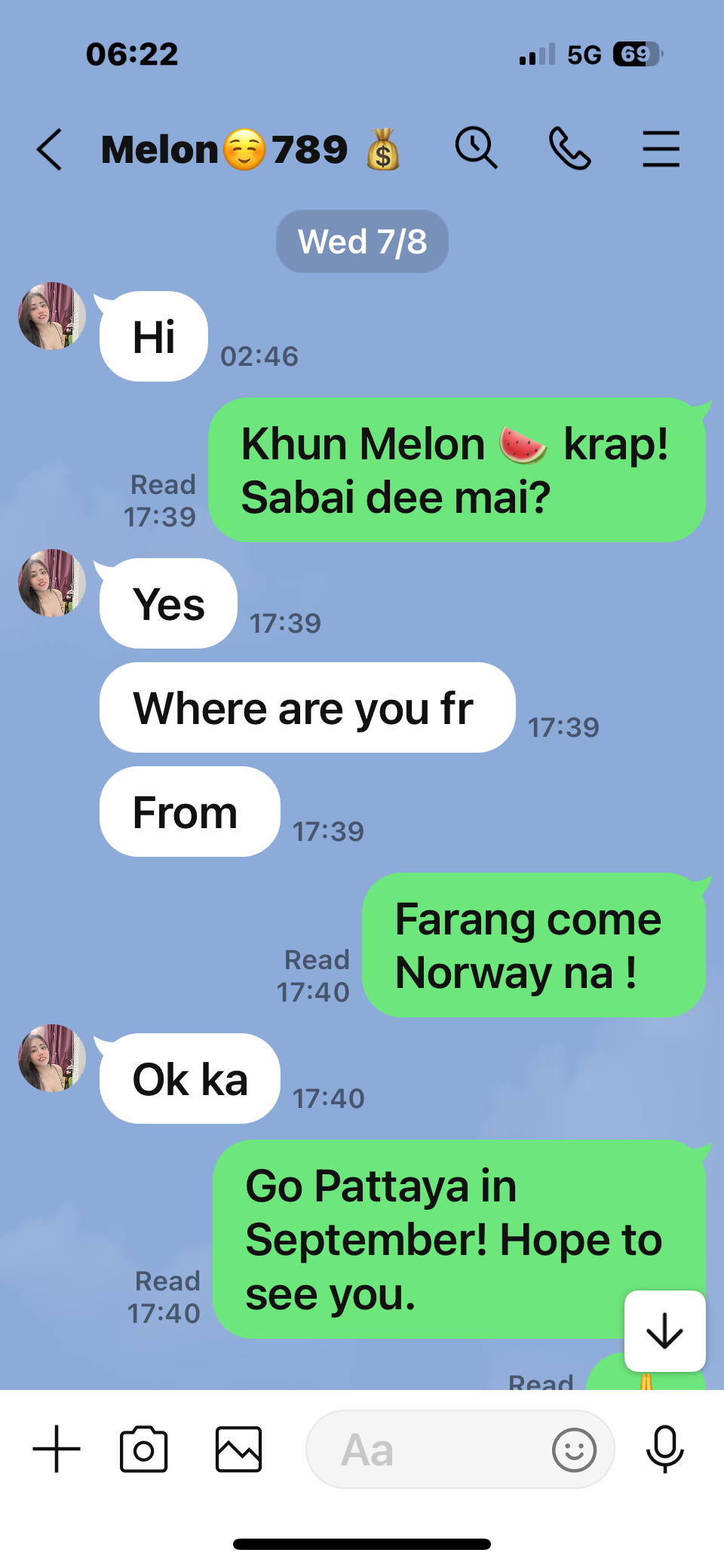Viewport: 724px width, 1568px height.
Task: Open the camera to take a photo
Action: pos(143,1449)
